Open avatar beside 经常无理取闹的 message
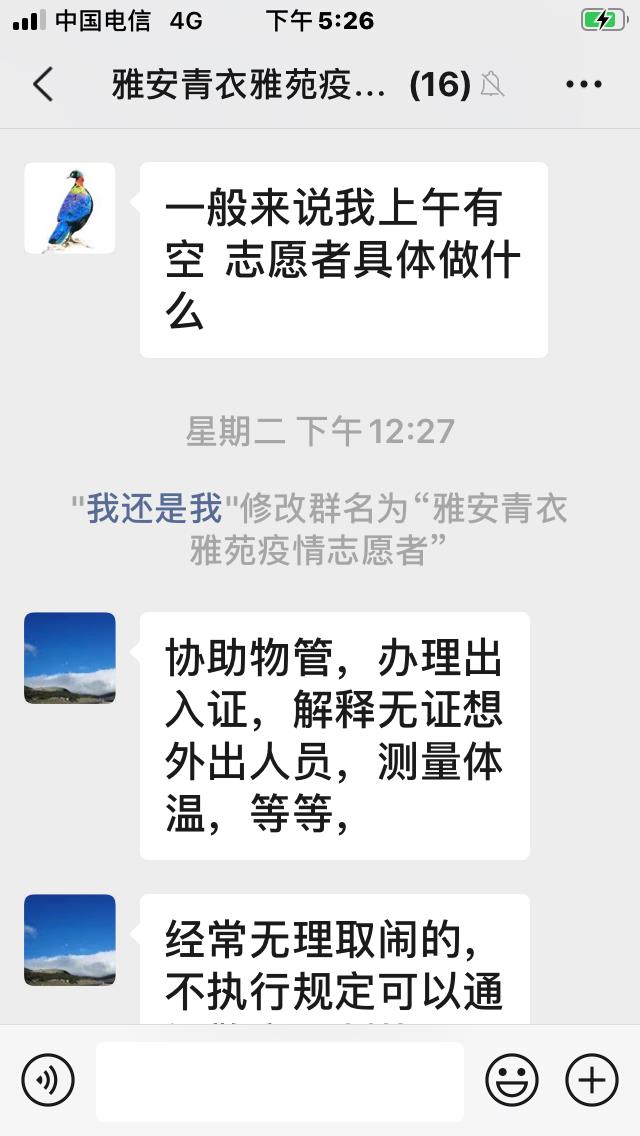The height and width of the screenshot is (1136, 640). (x=70, y=940)
